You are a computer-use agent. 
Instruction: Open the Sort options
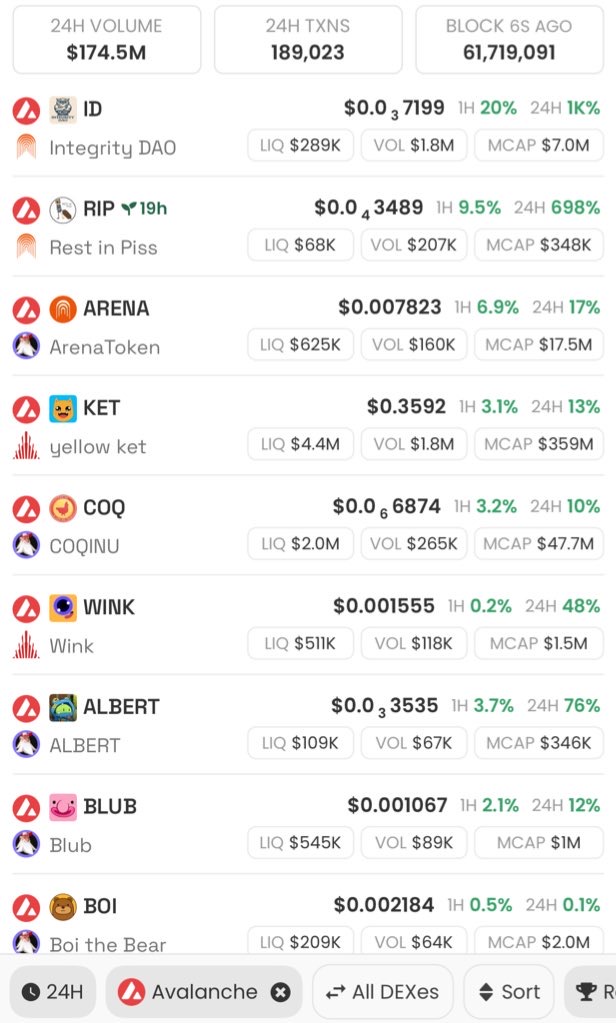click(x=509, y=992)
